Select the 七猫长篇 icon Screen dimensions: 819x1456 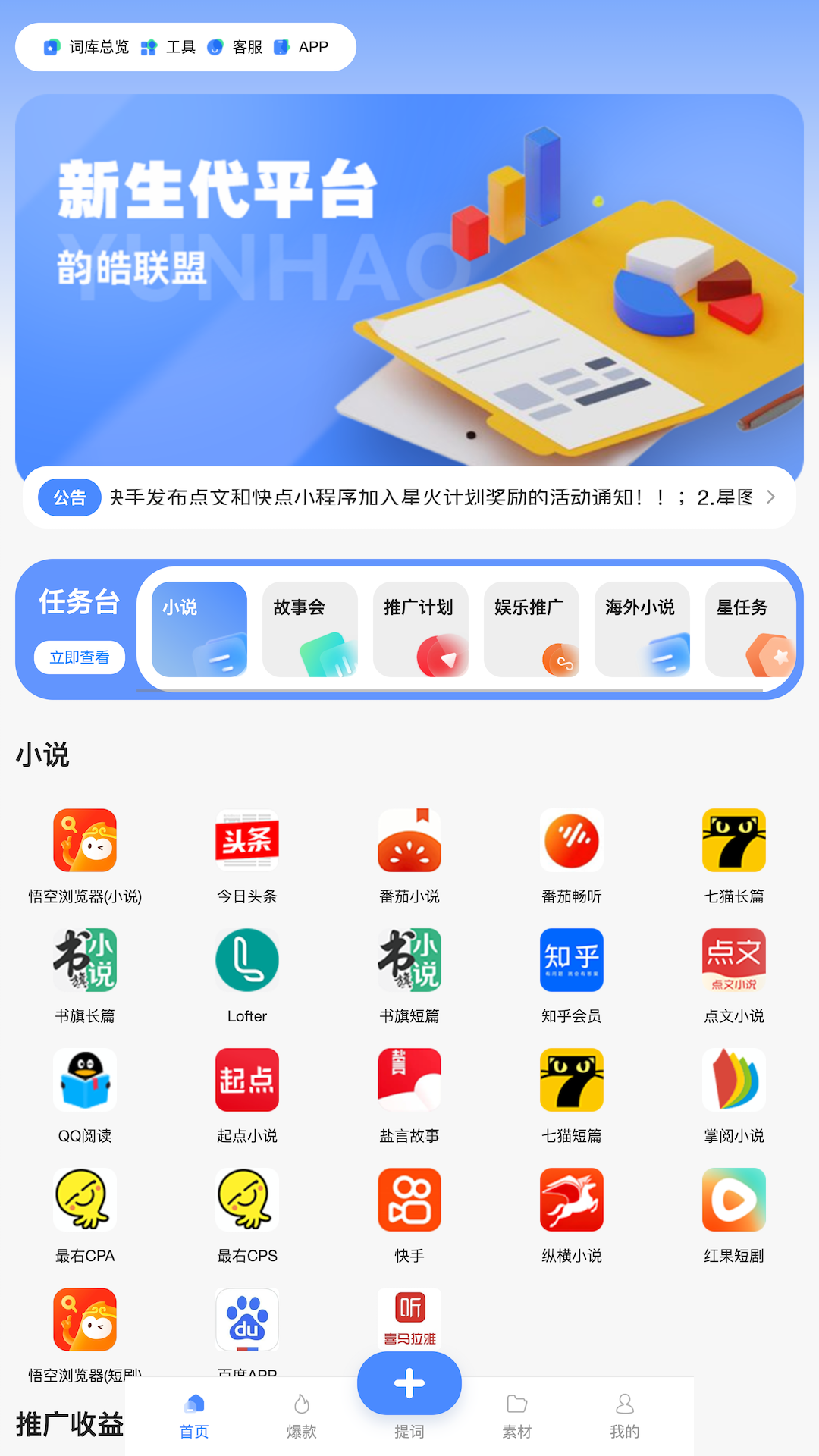tap(734, 840)
